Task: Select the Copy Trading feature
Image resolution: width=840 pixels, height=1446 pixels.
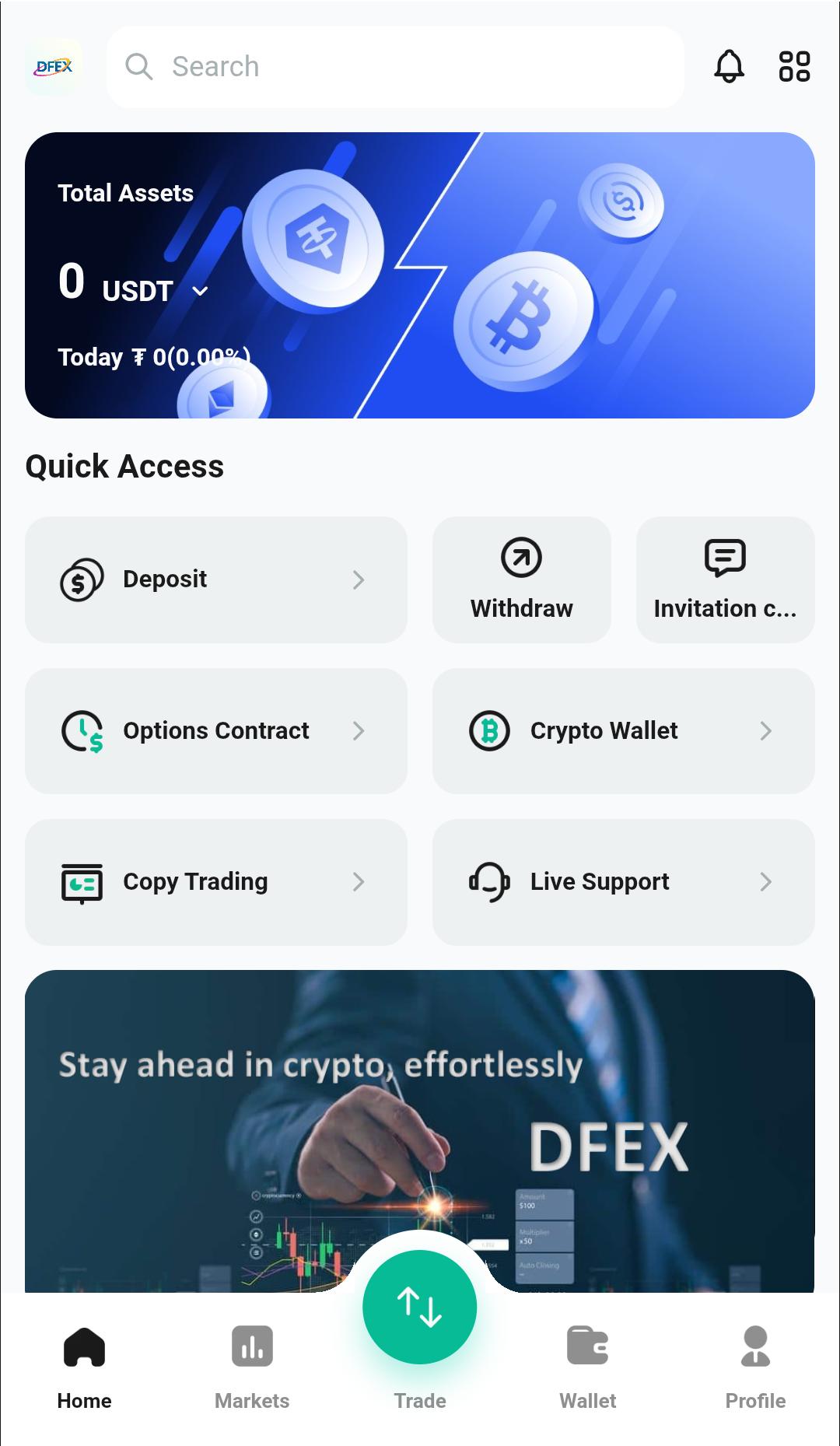Action: (216, 881)
